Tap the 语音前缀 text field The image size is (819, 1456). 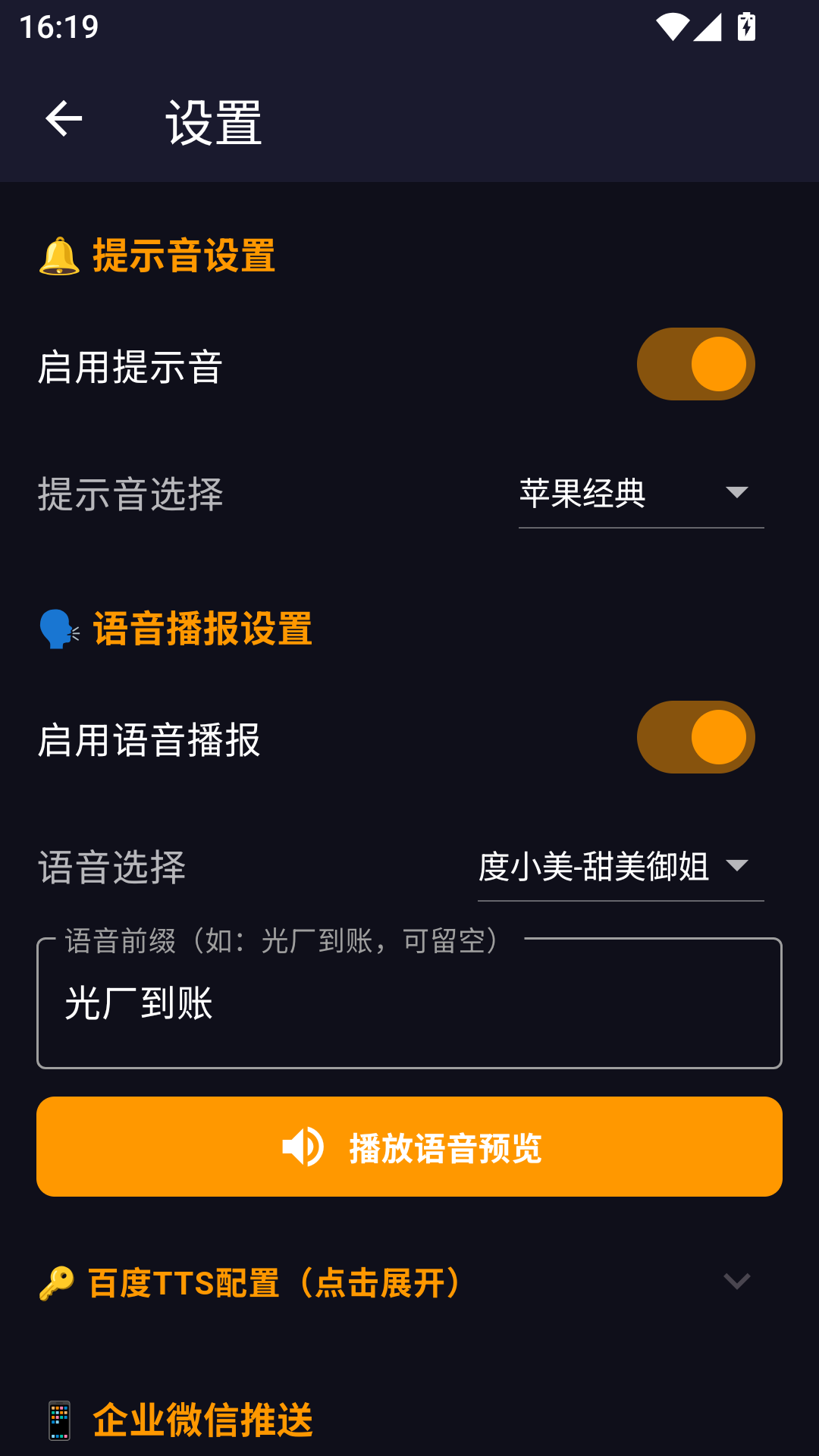[x=409, y=1003]
